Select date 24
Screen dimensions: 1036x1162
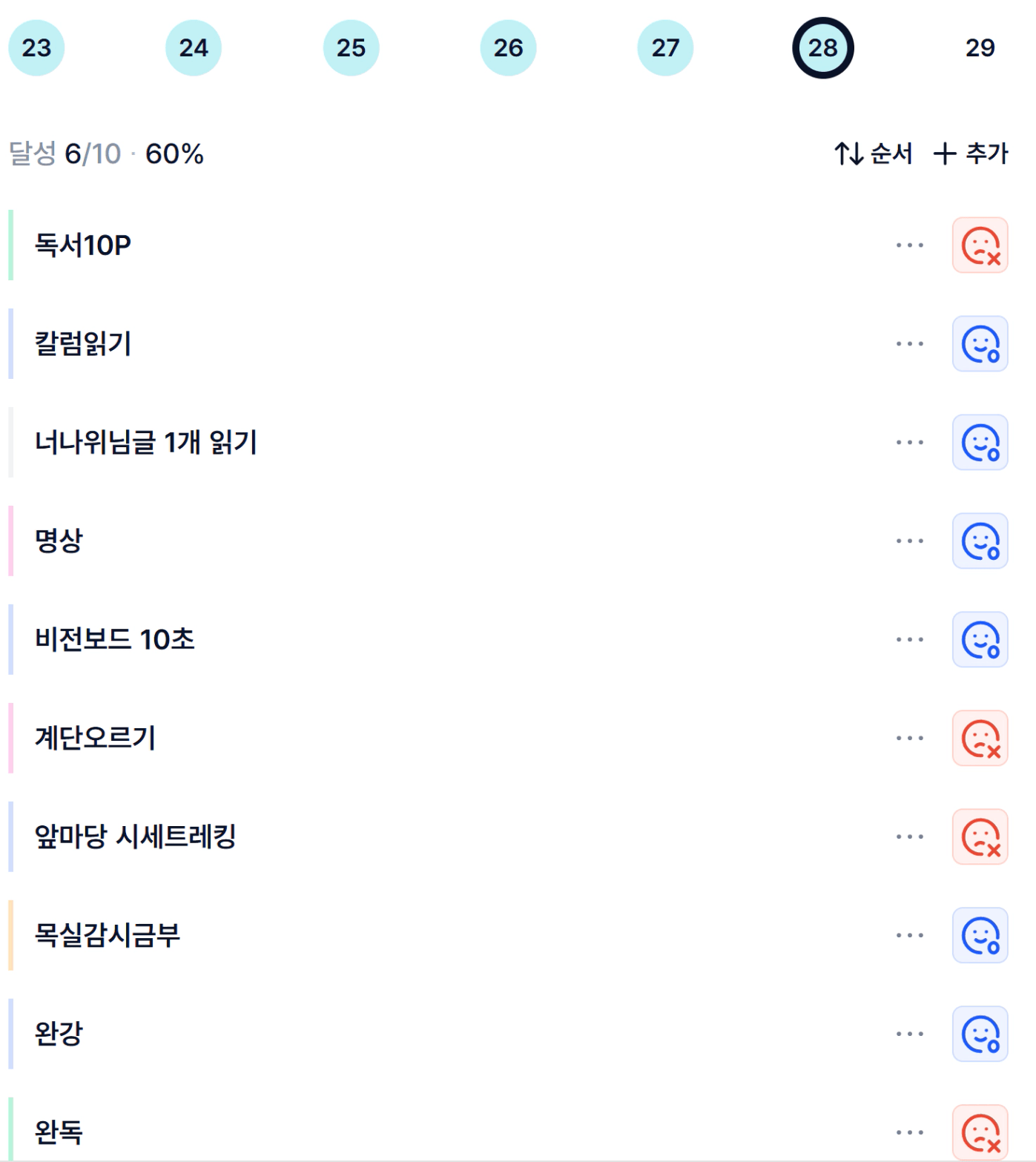[194, 48]
